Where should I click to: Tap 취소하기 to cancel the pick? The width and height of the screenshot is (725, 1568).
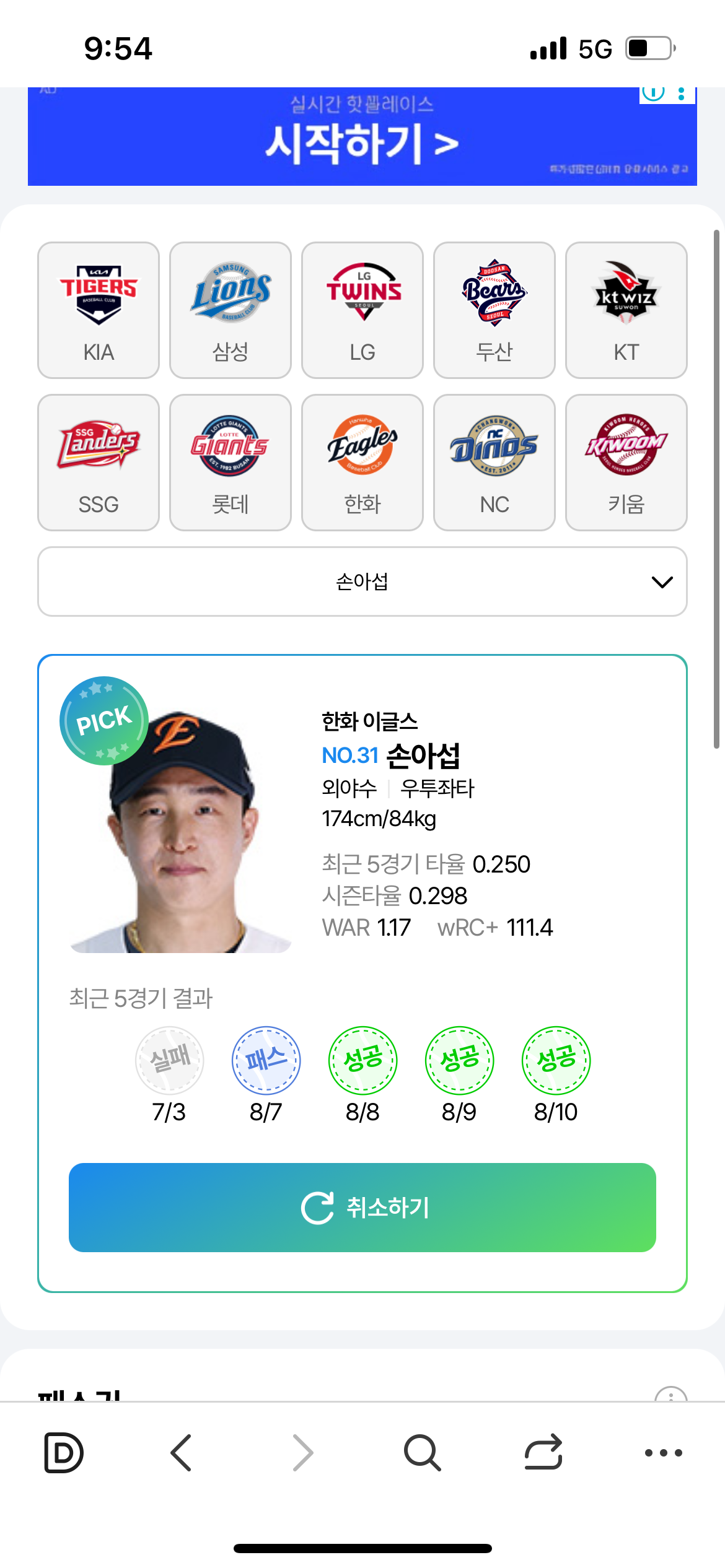pyautogui.click(x=362, y=1208)
